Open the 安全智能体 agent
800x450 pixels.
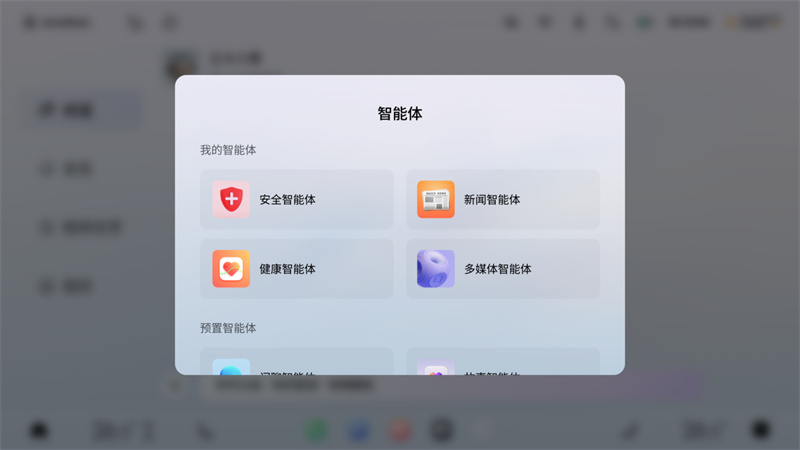click(296, 200)
